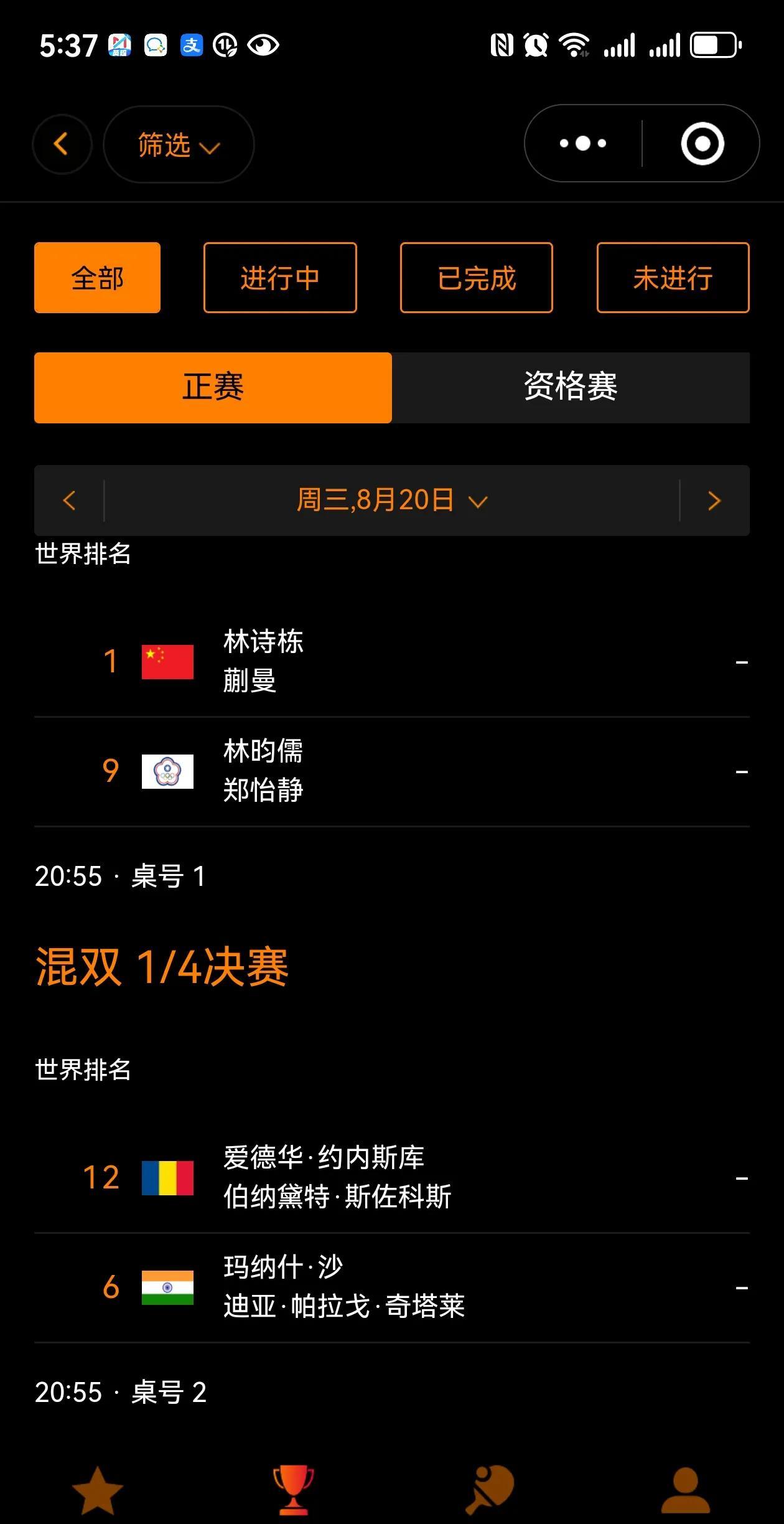This screenshot has width=784, height=1524.
Task: Go back using the orange arrow
Action: coord(62,144)
